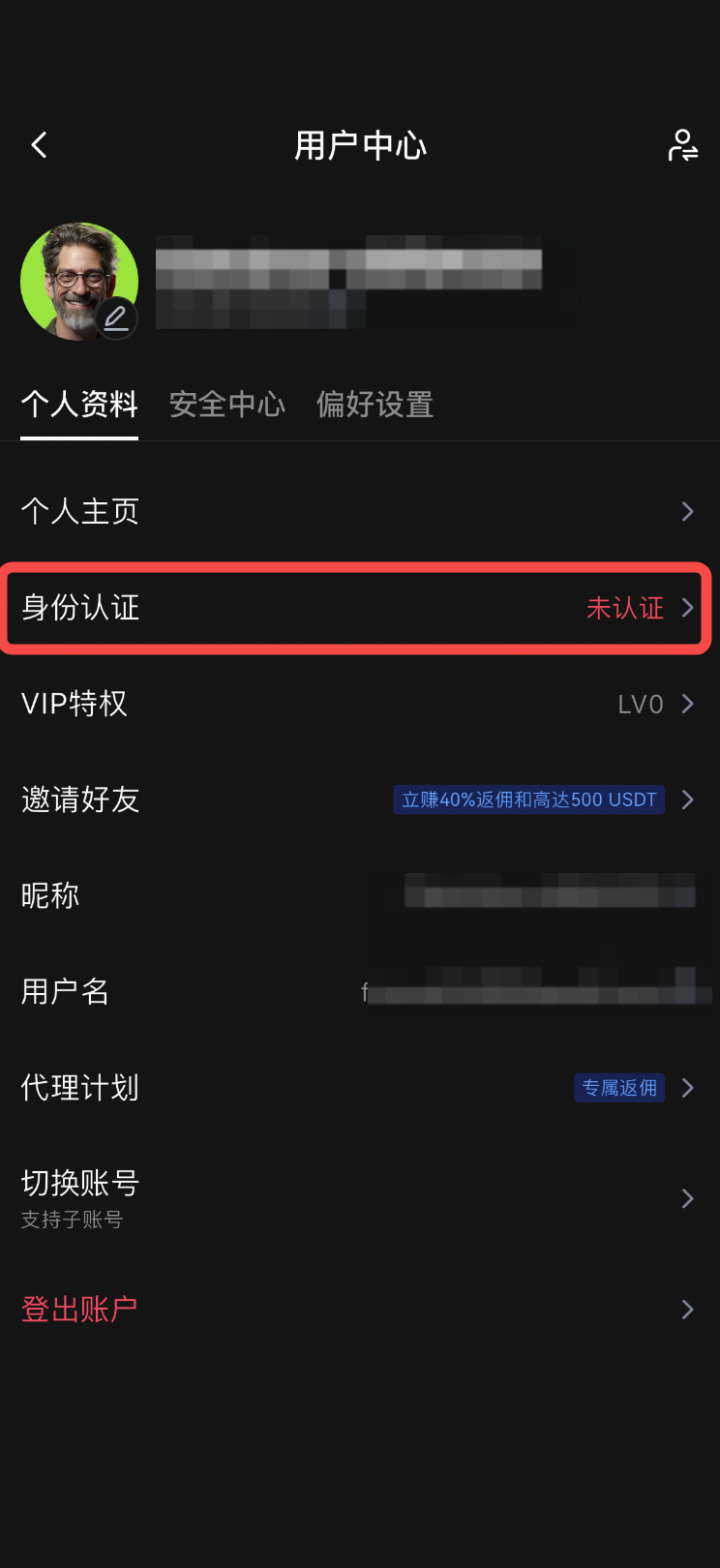Edit the profile avatar
Image resolution: width=720 pixels, height=1568 pixels.
click(x=116, y=318)
